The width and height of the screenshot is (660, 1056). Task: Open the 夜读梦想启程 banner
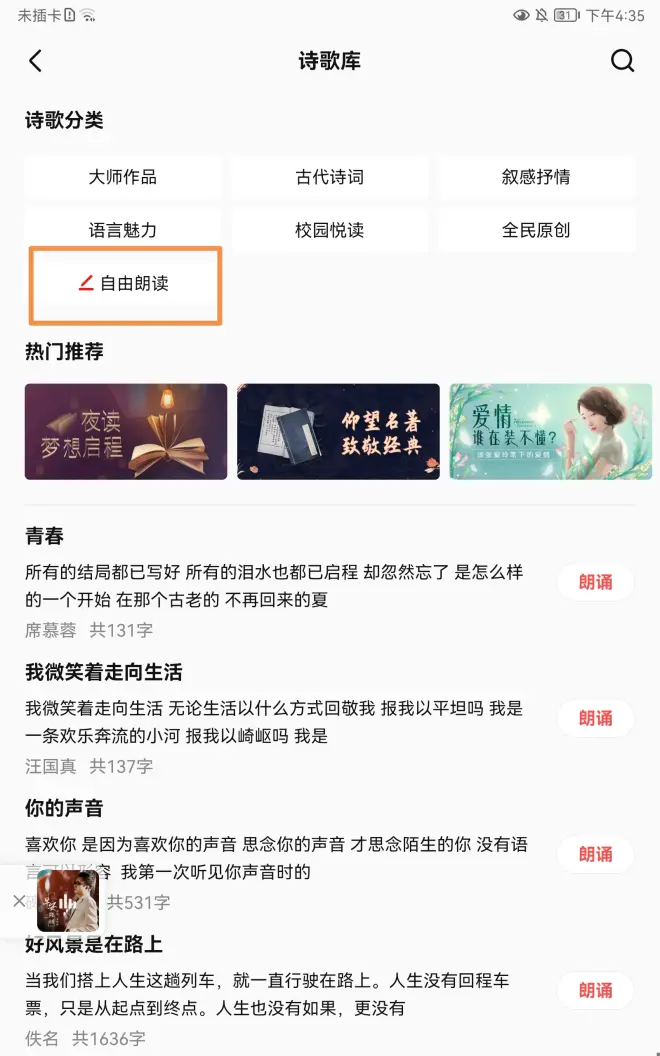tap(126, 432)
